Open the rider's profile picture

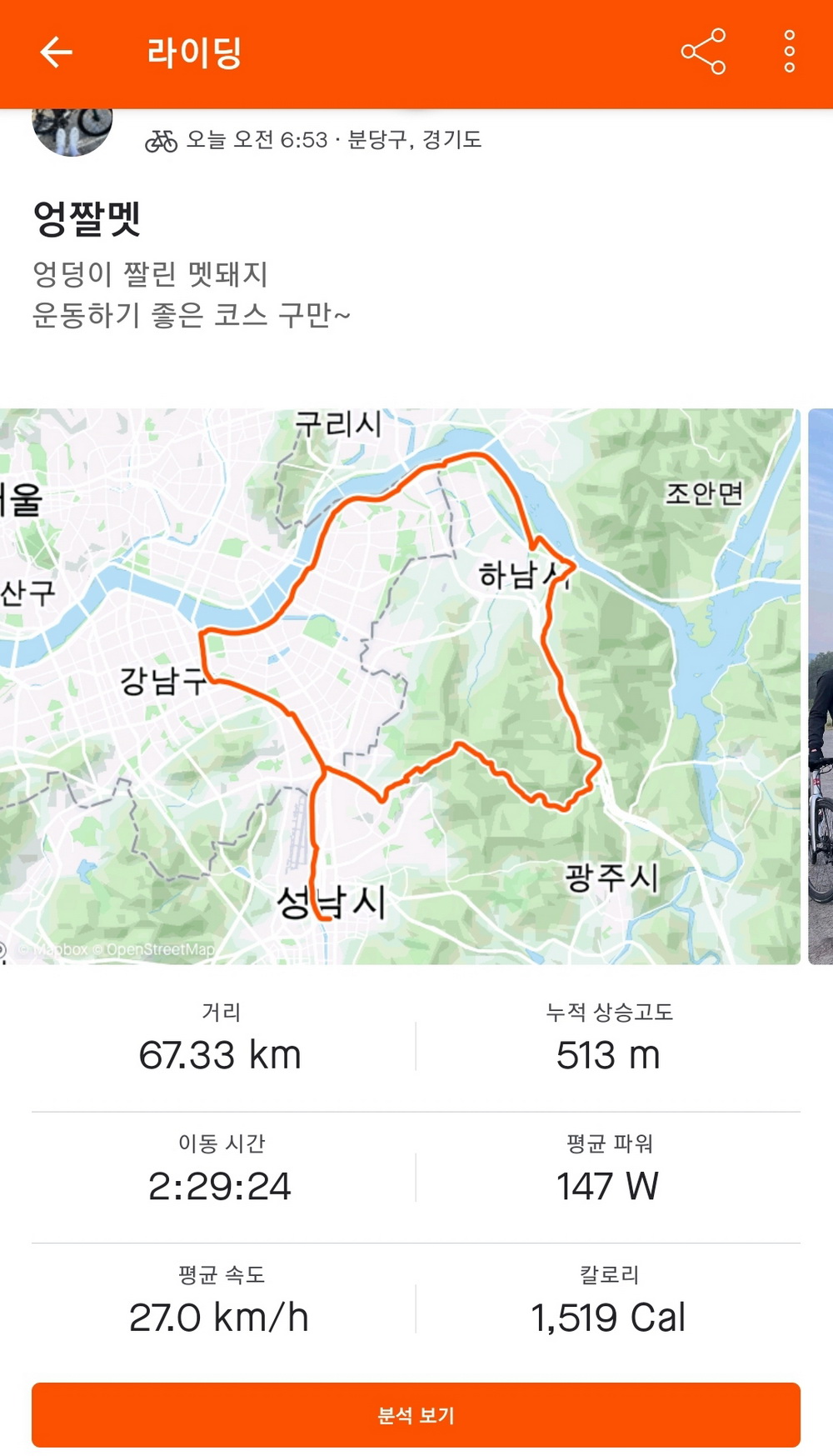point(72,132)
